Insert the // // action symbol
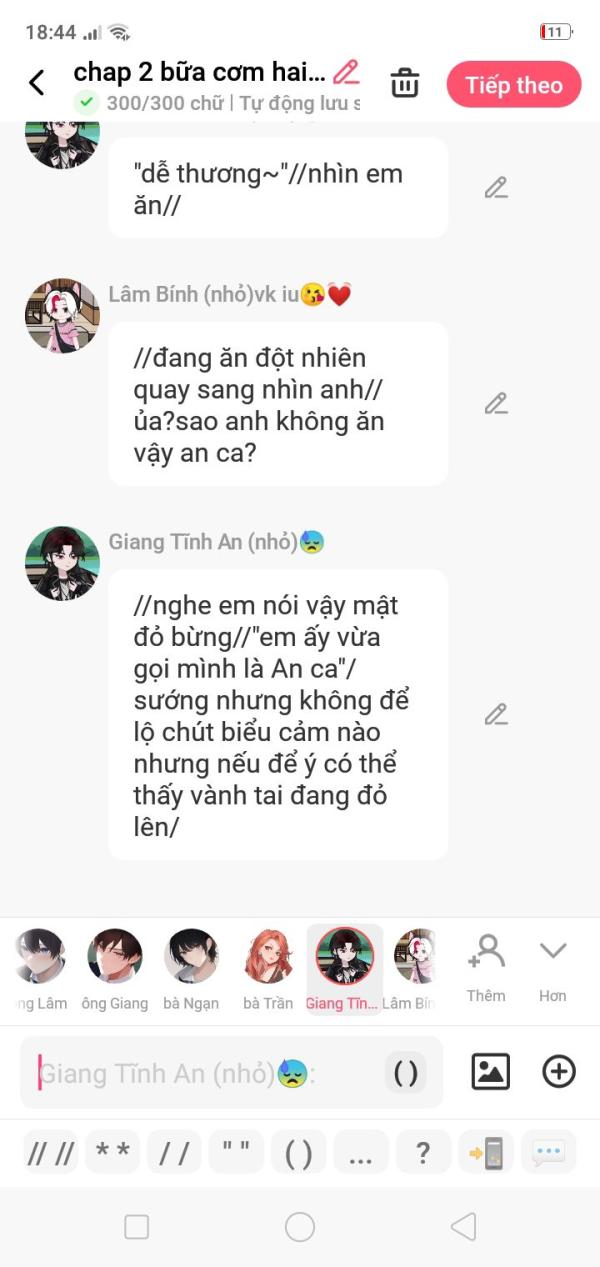This screenshot has width=600, height=1267. tap(50, 1152)
